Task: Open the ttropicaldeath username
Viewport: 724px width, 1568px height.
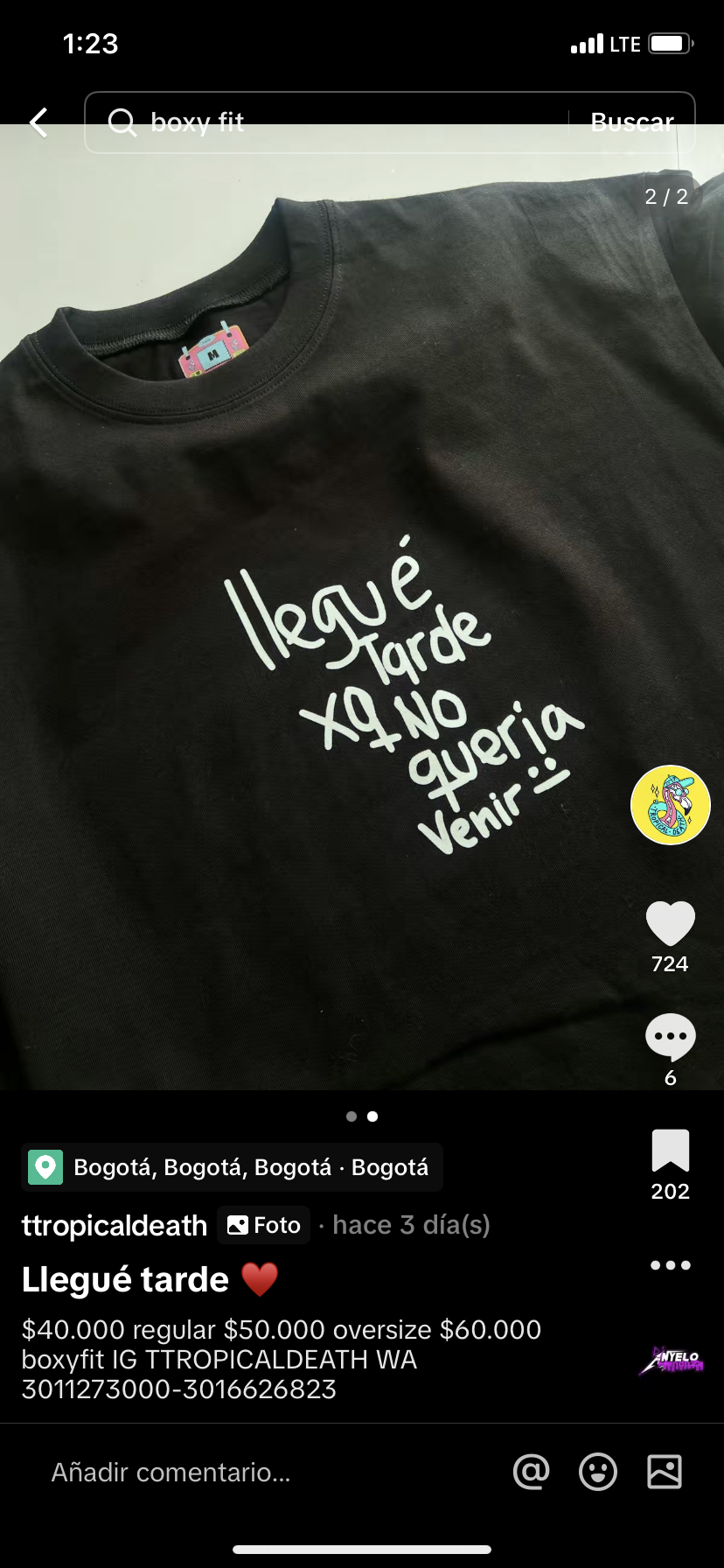Action: [x=115, y=1225]
